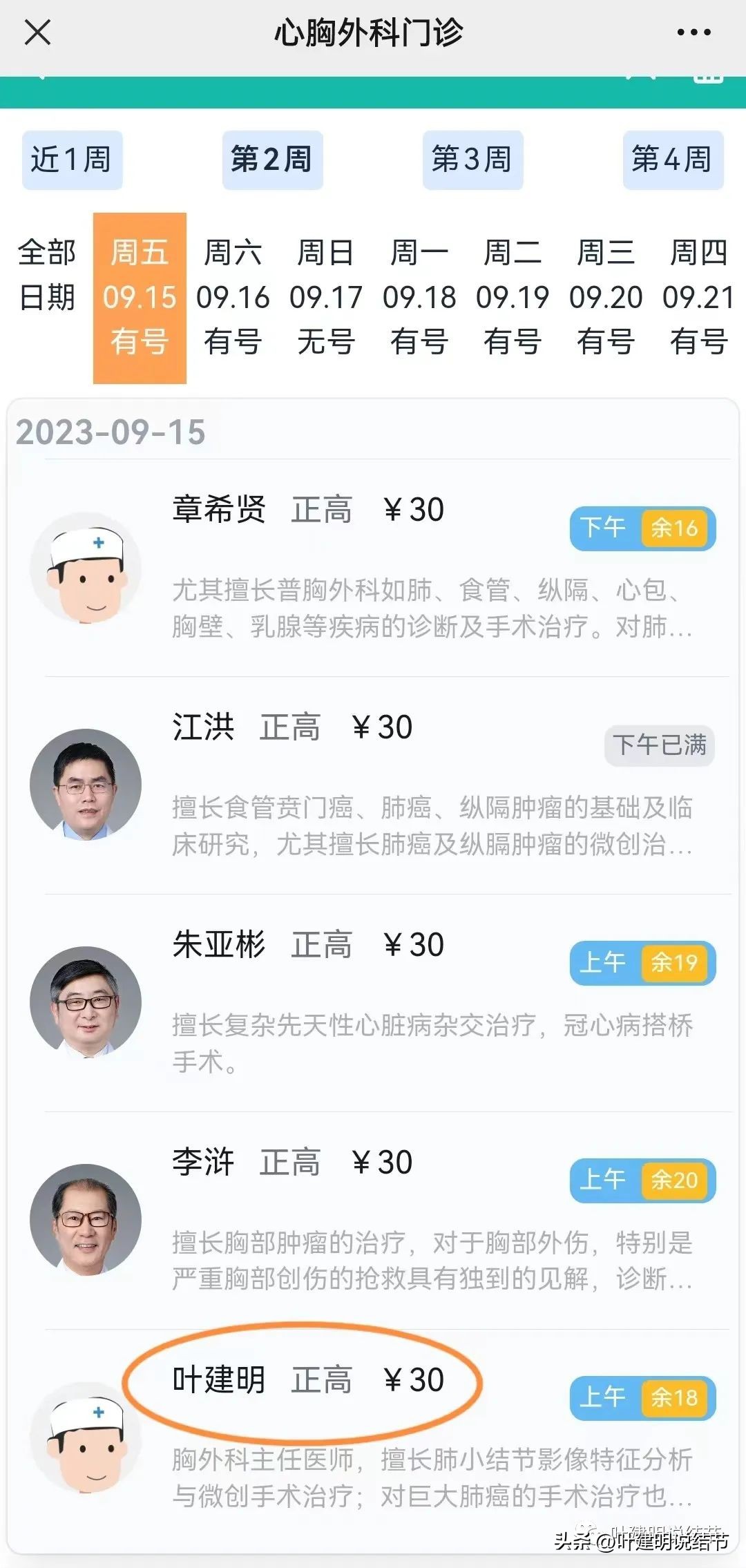Screen dimensions: 746x1568
Task: Select Monday 09.18 date
Action: [420, 298]
